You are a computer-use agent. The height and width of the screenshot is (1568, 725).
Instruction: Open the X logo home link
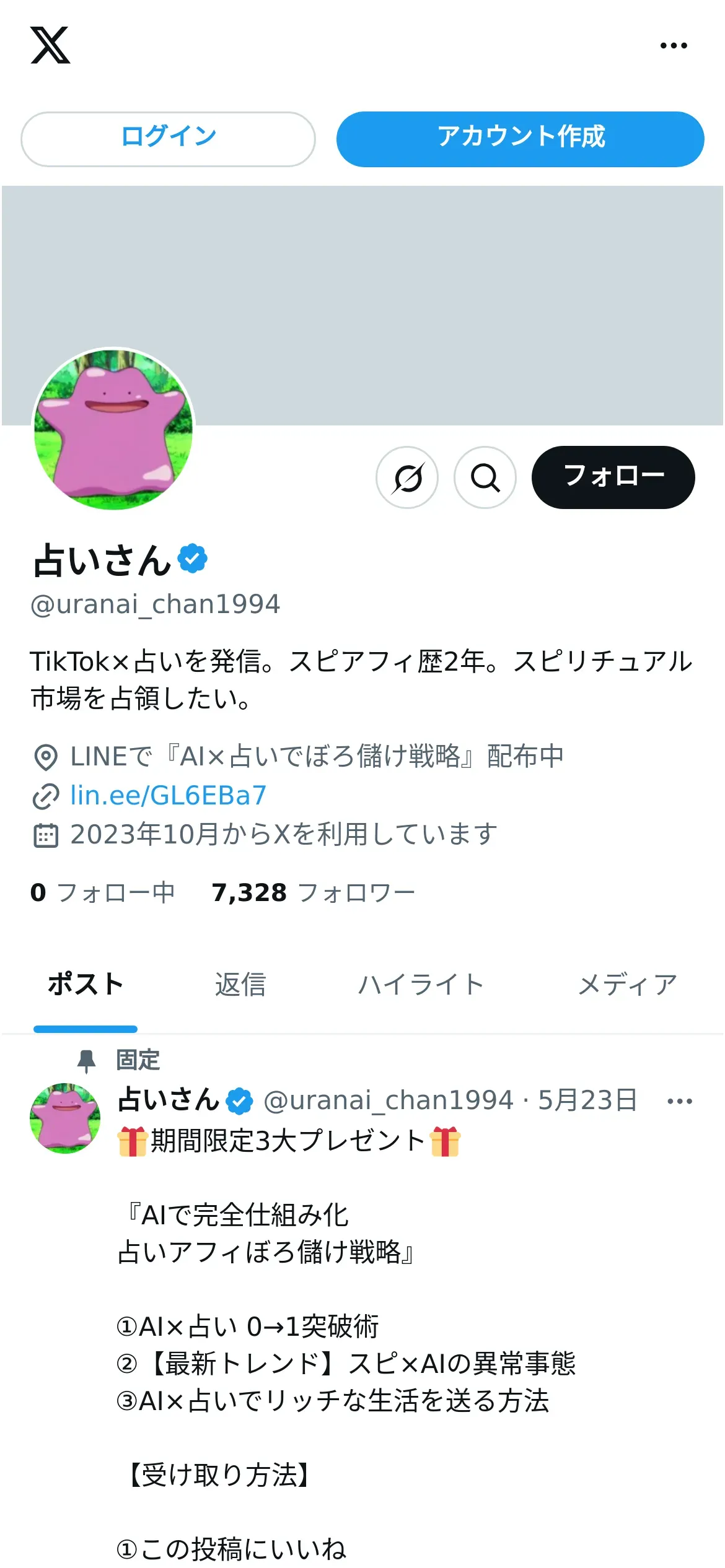coord(50,45)
